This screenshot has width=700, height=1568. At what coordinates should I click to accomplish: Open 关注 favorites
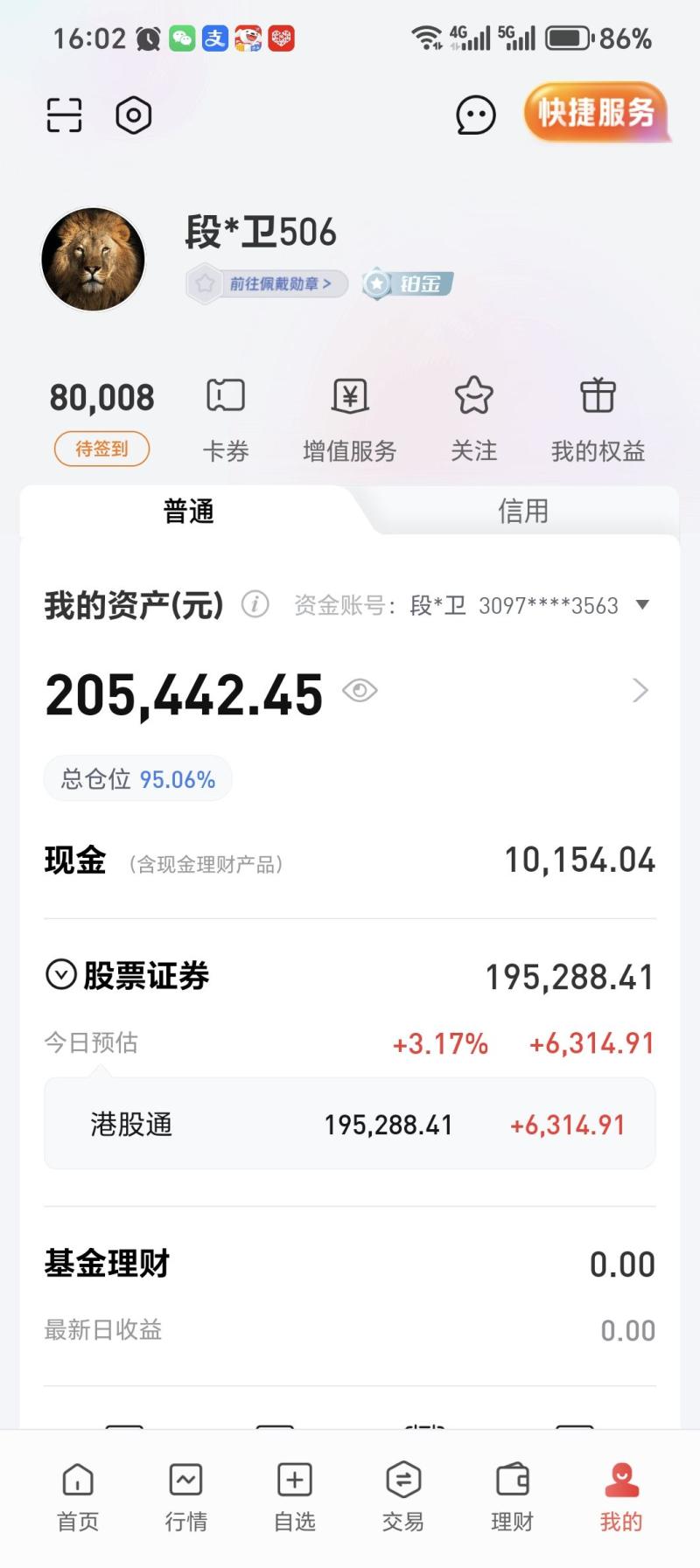coord(473,417)
